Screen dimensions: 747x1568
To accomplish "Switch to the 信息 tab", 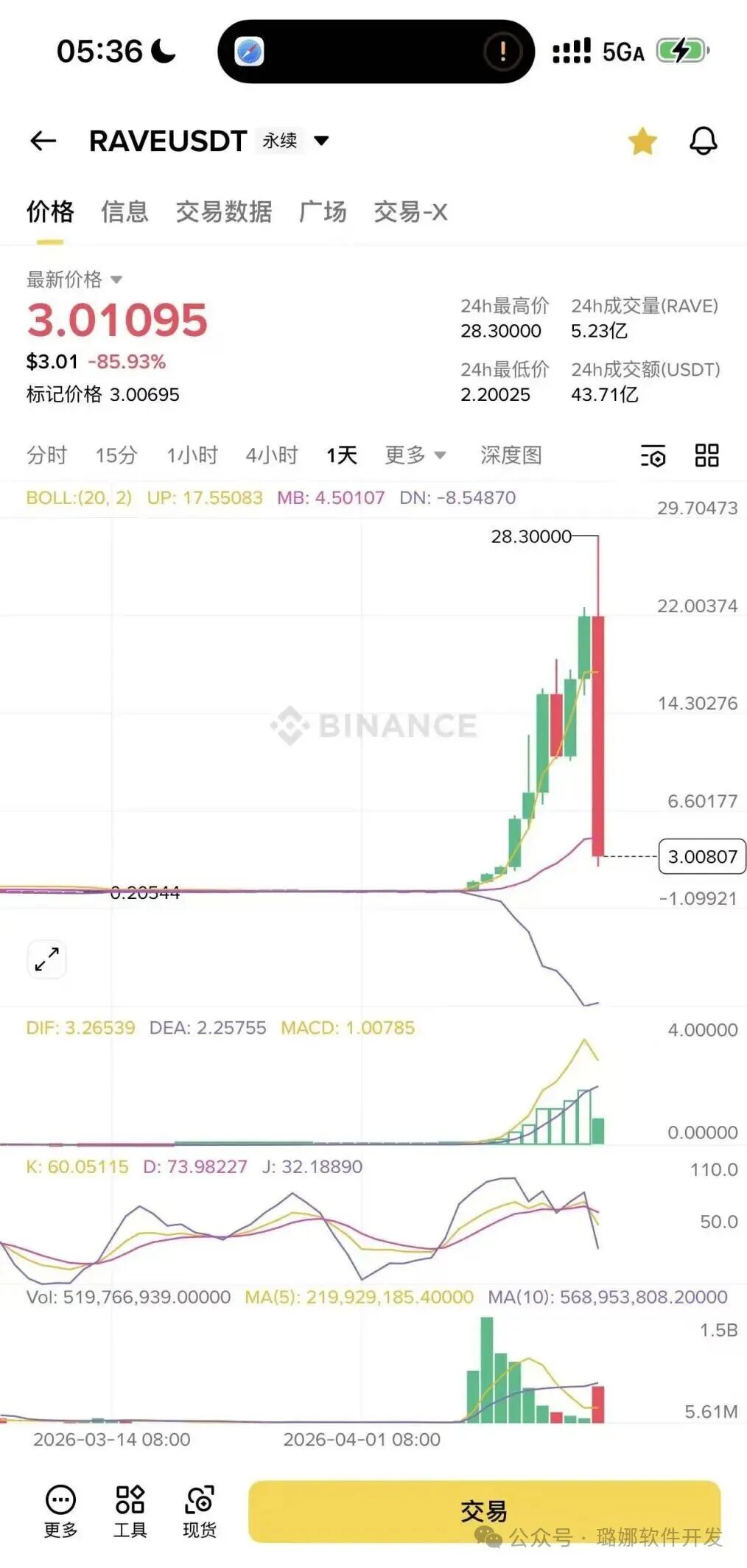I will (x=124, y=212).
